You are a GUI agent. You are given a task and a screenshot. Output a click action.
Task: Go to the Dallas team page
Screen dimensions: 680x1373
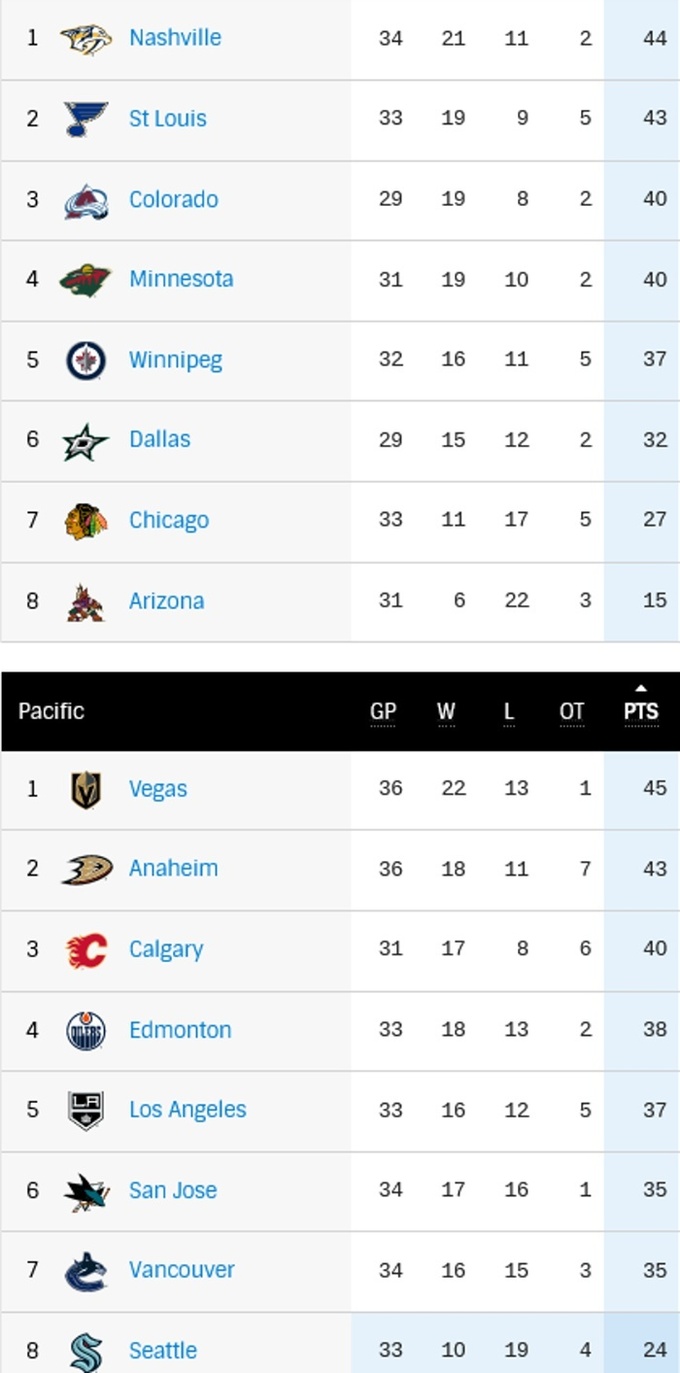point(159,439)
